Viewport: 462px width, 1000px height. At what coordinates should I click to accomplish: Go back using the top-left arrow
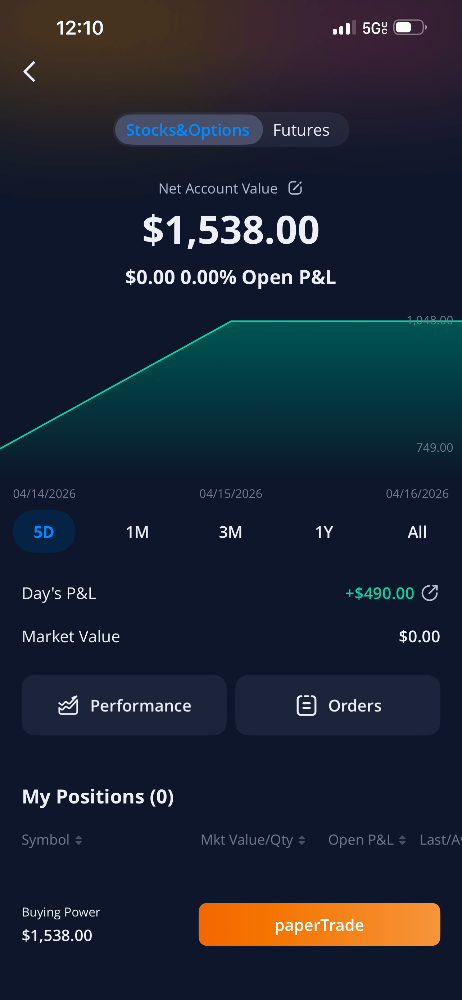click(x=29, y=71)
